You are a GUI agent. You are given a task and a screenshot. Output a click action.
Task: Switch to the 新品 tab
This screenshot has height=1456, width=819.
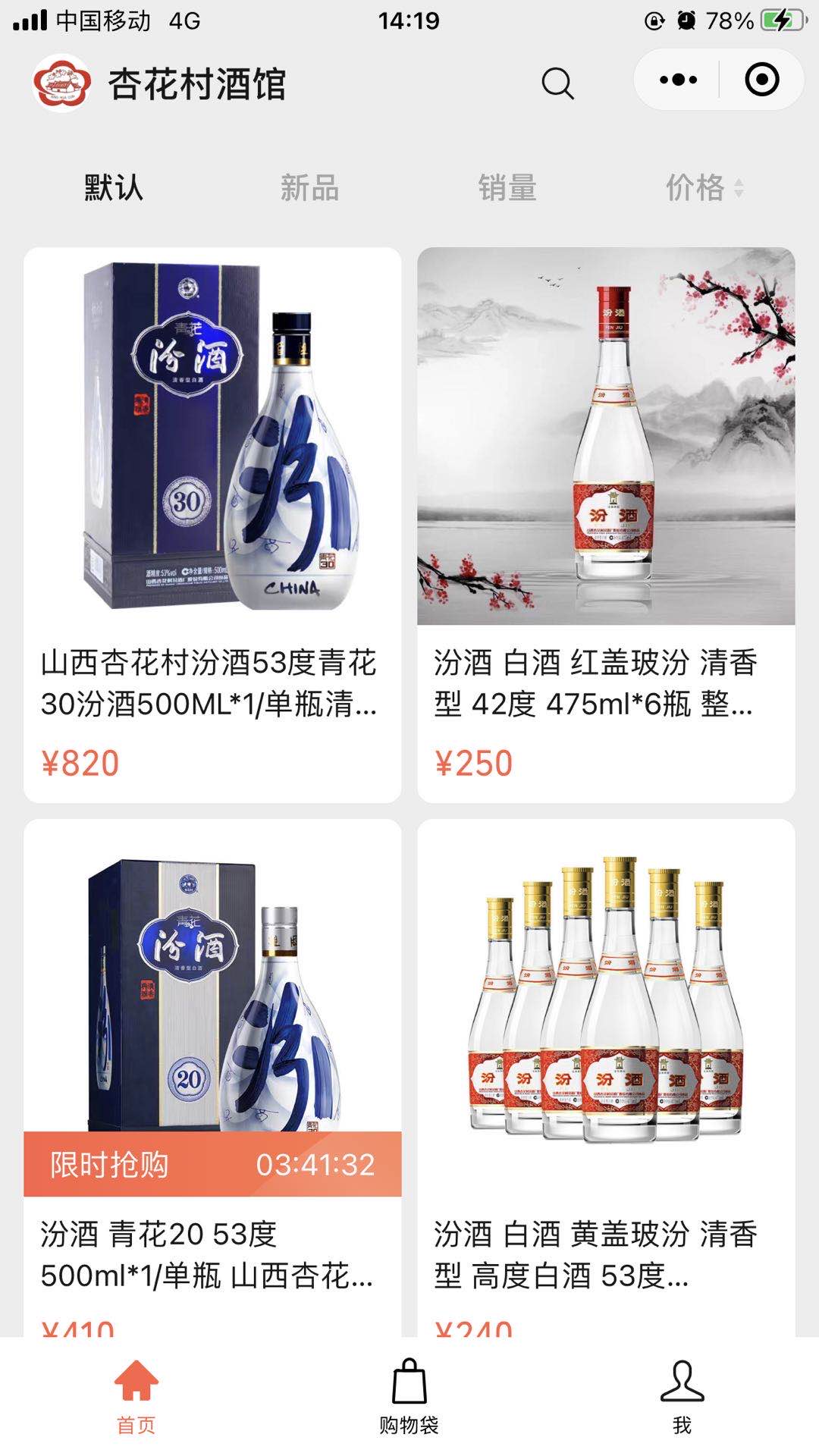click(x=309, y=187)
